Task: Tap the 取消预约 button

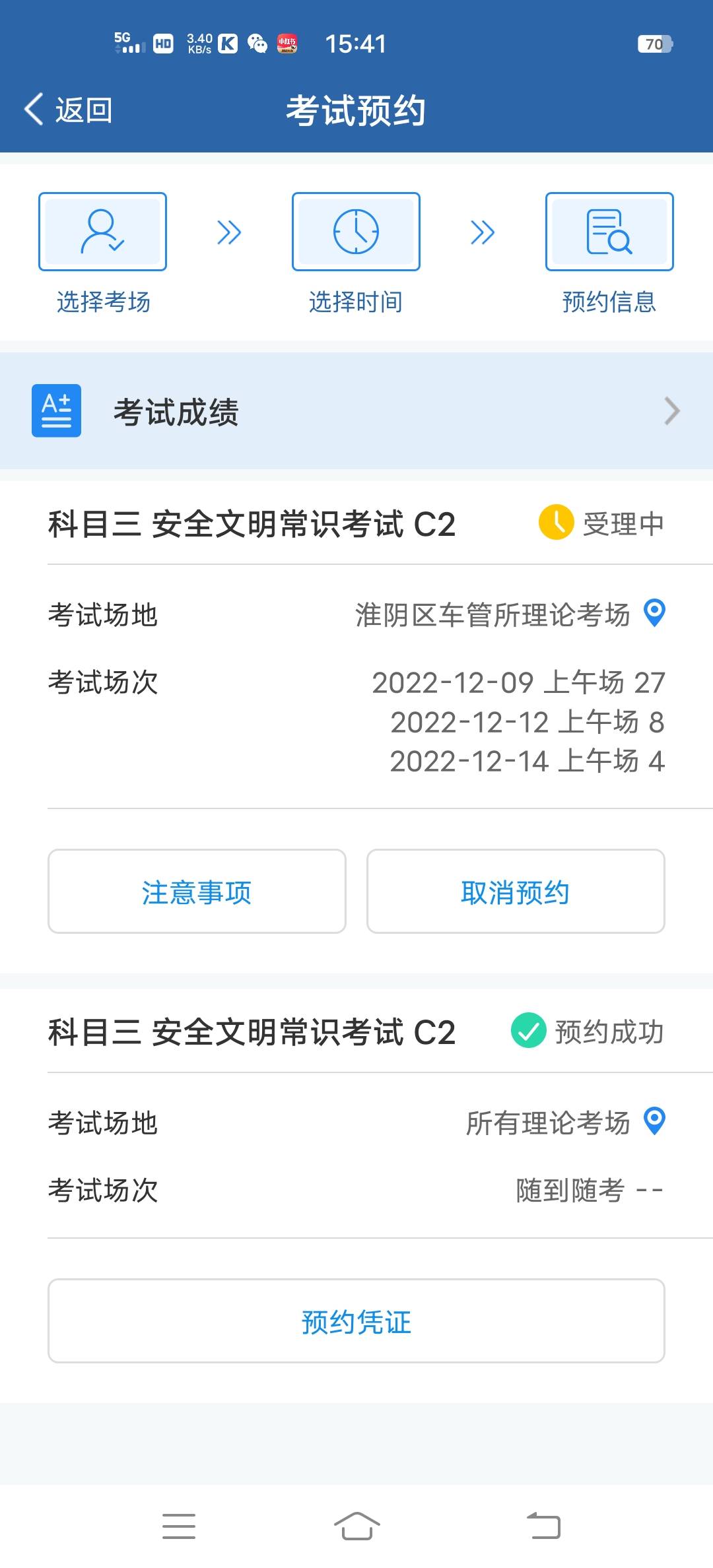Action: (x=515, y=891)
